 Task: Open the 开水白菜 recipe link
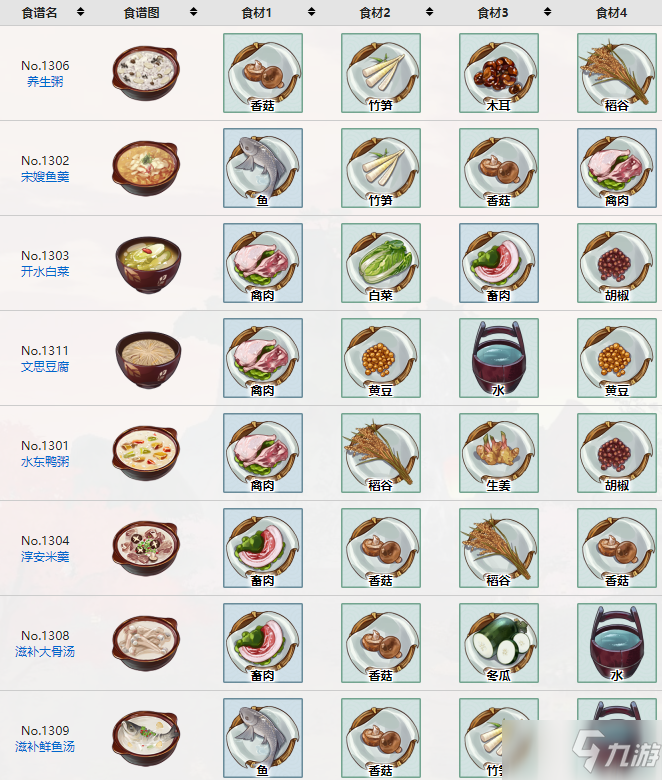(45, 272)
